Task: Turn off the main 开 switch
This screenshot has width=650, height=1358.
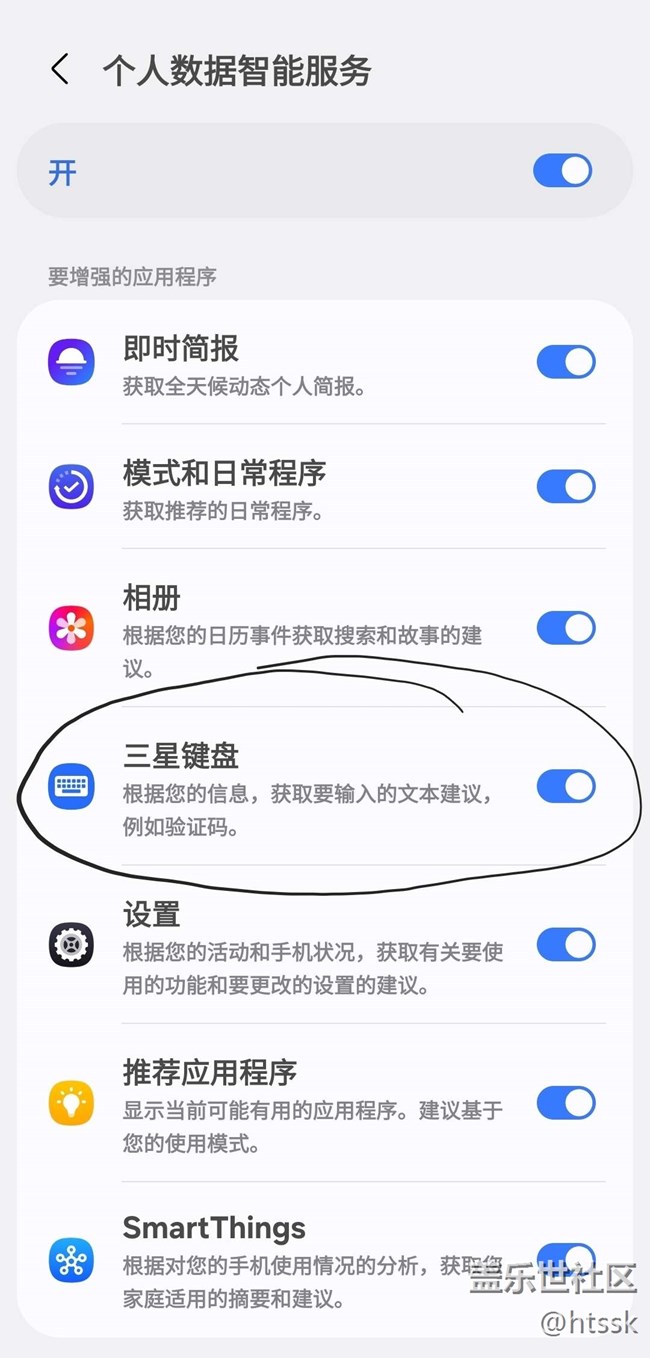Action: pyautogui.click(x=563, y=171)
